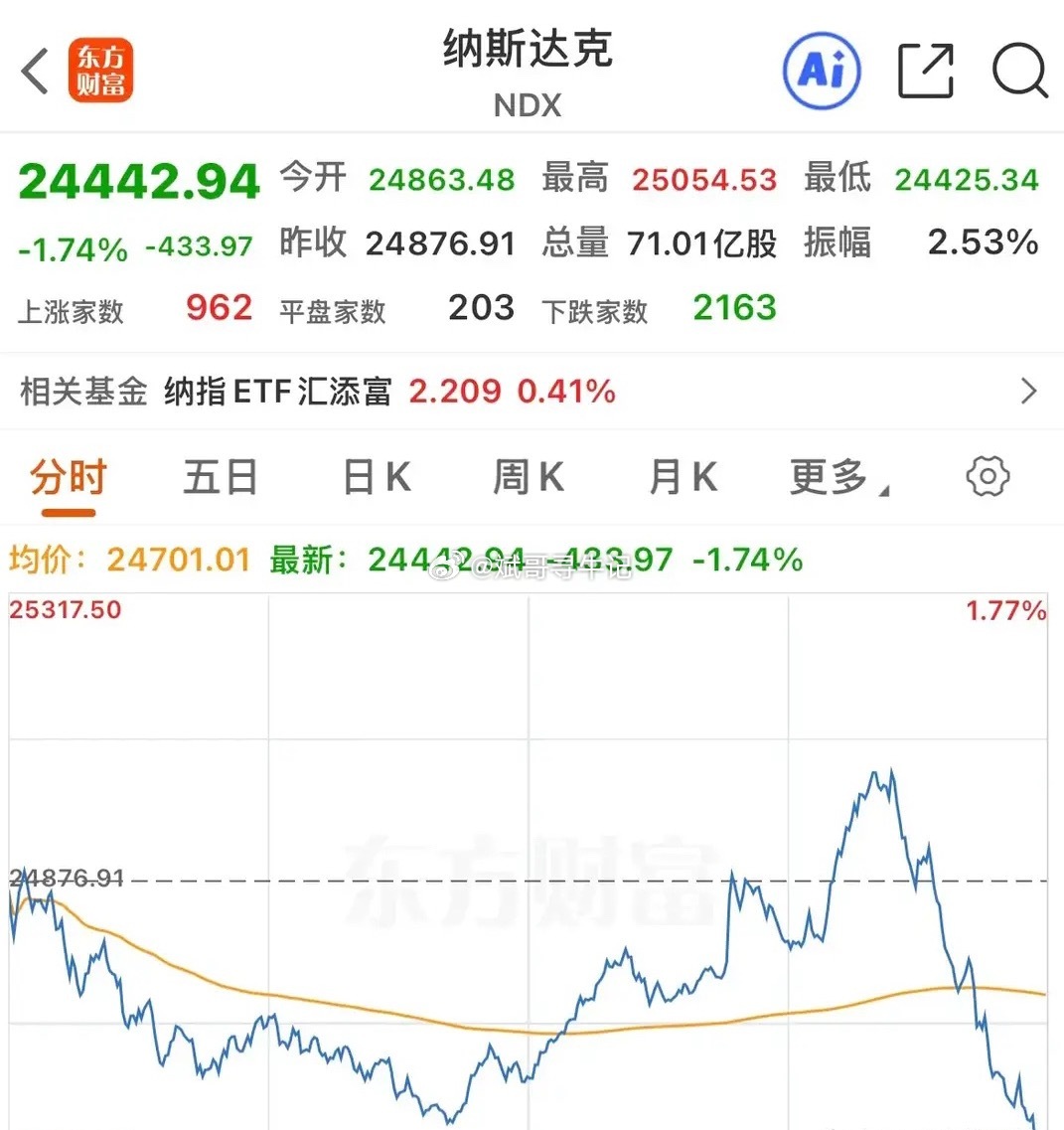Open the Ai assistant icon

coord(822,71)
